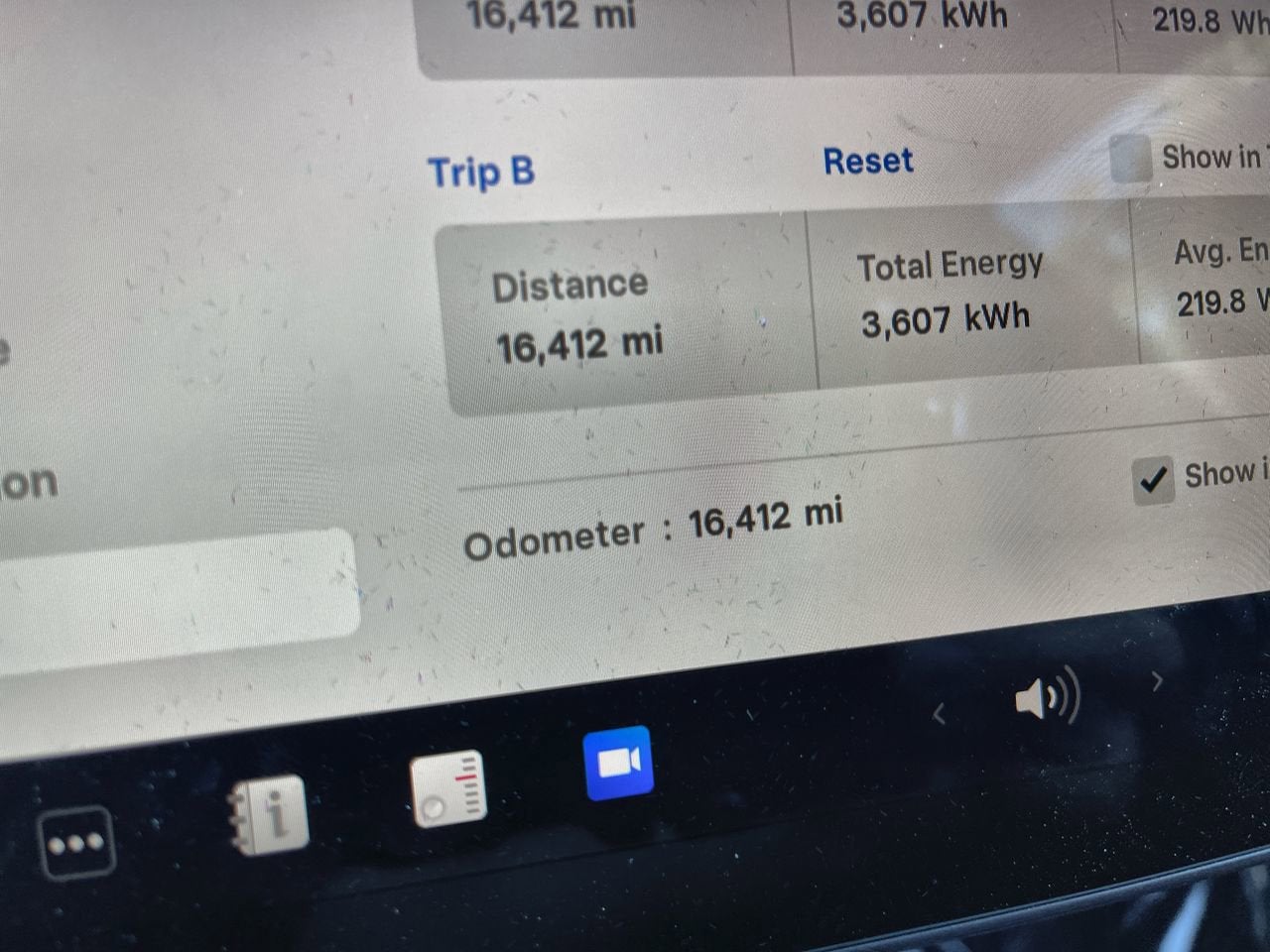This screenshot has height=952, width=1270.
Task: Open the all apps three-dot launcher
Action: pos(76,843)
